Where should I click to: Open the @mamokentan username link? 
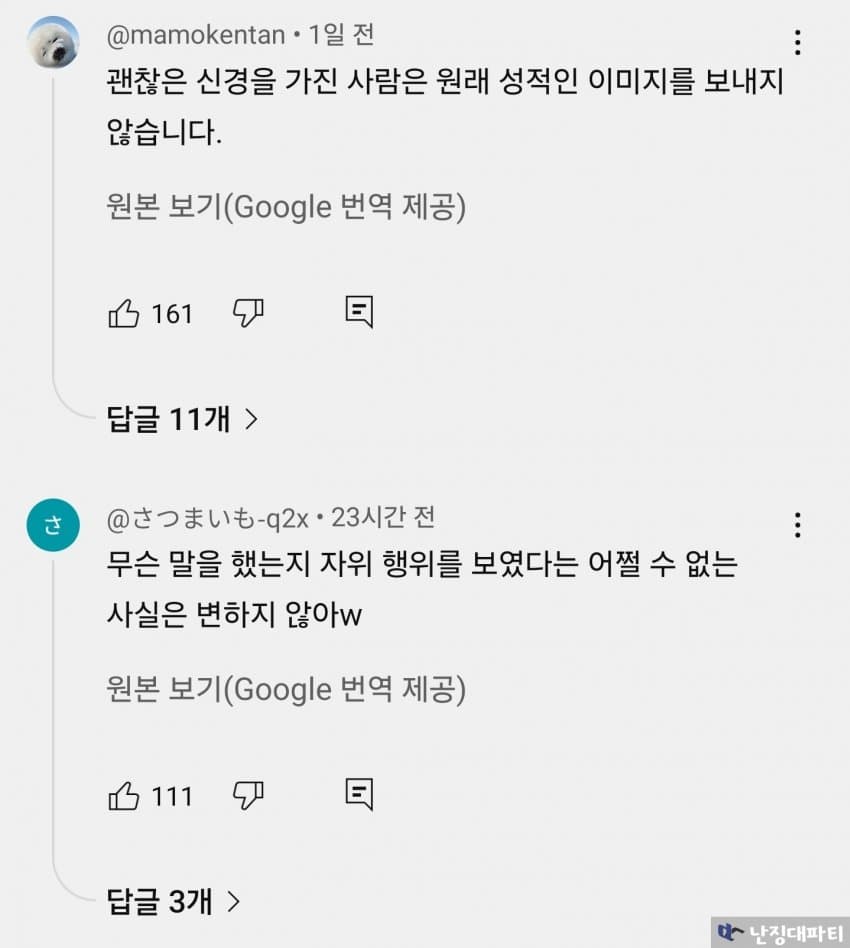(196, 36)
